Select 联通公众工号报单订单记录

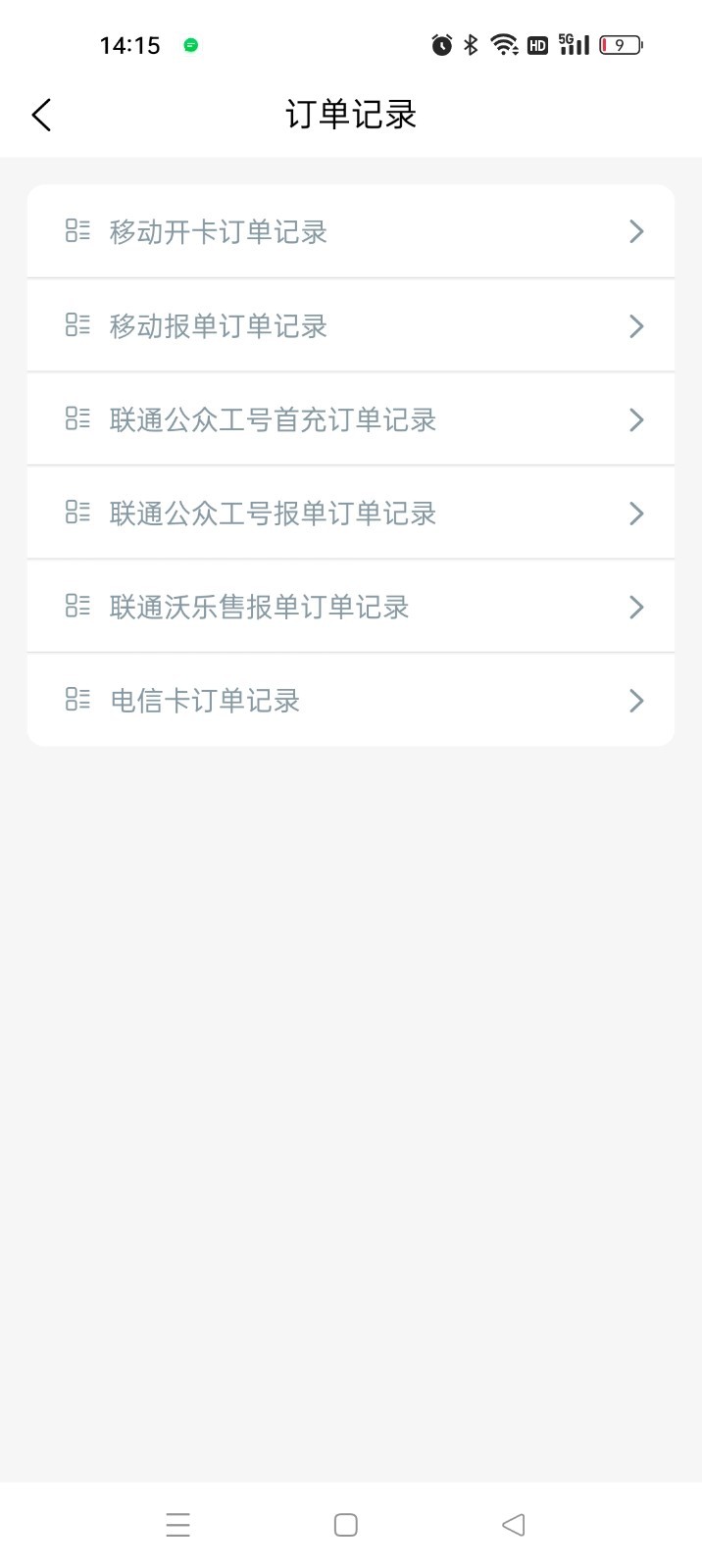[x=350, y=514]
